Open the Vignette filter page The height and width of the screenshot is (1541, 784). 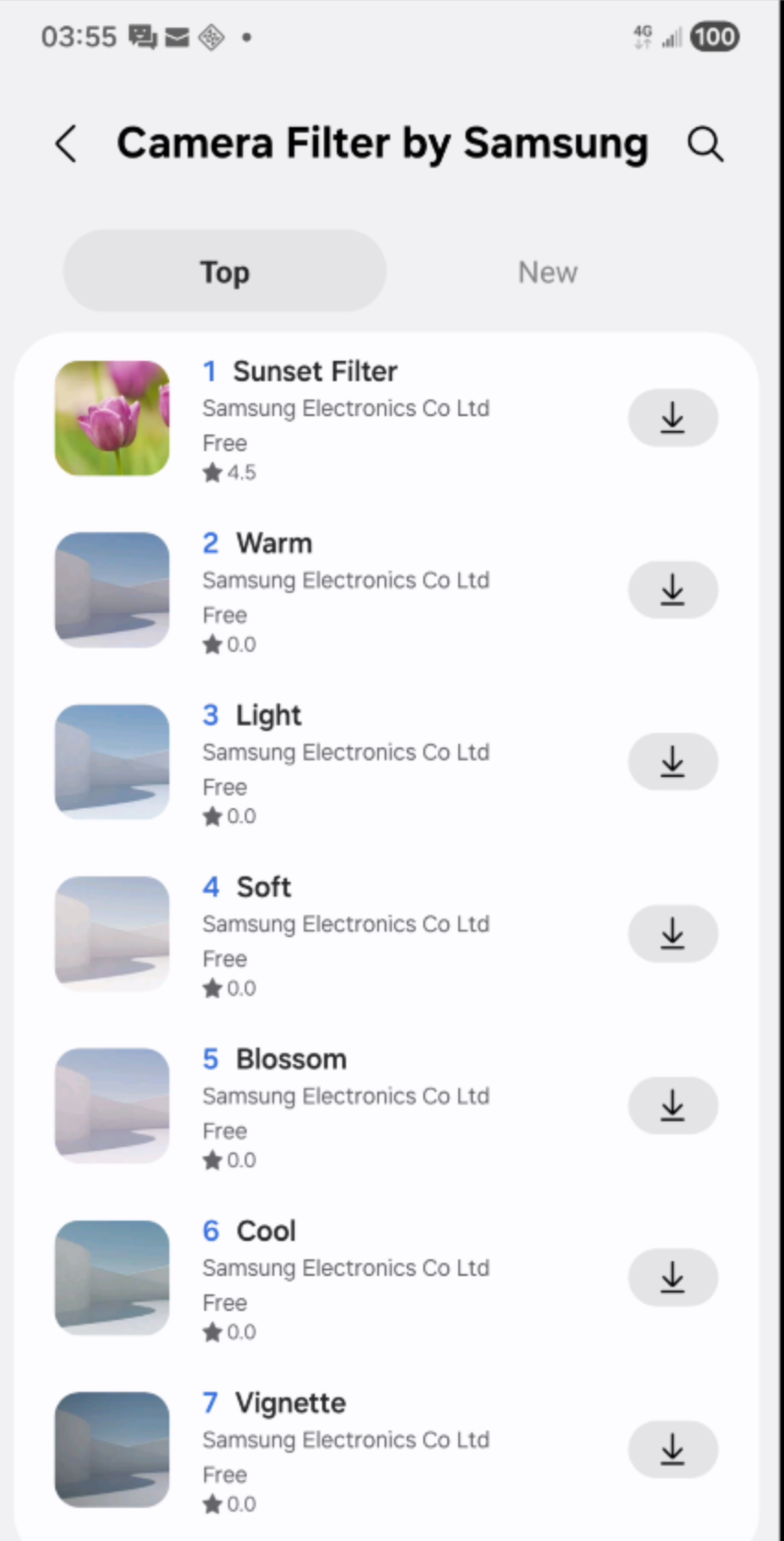[290, 1403]
